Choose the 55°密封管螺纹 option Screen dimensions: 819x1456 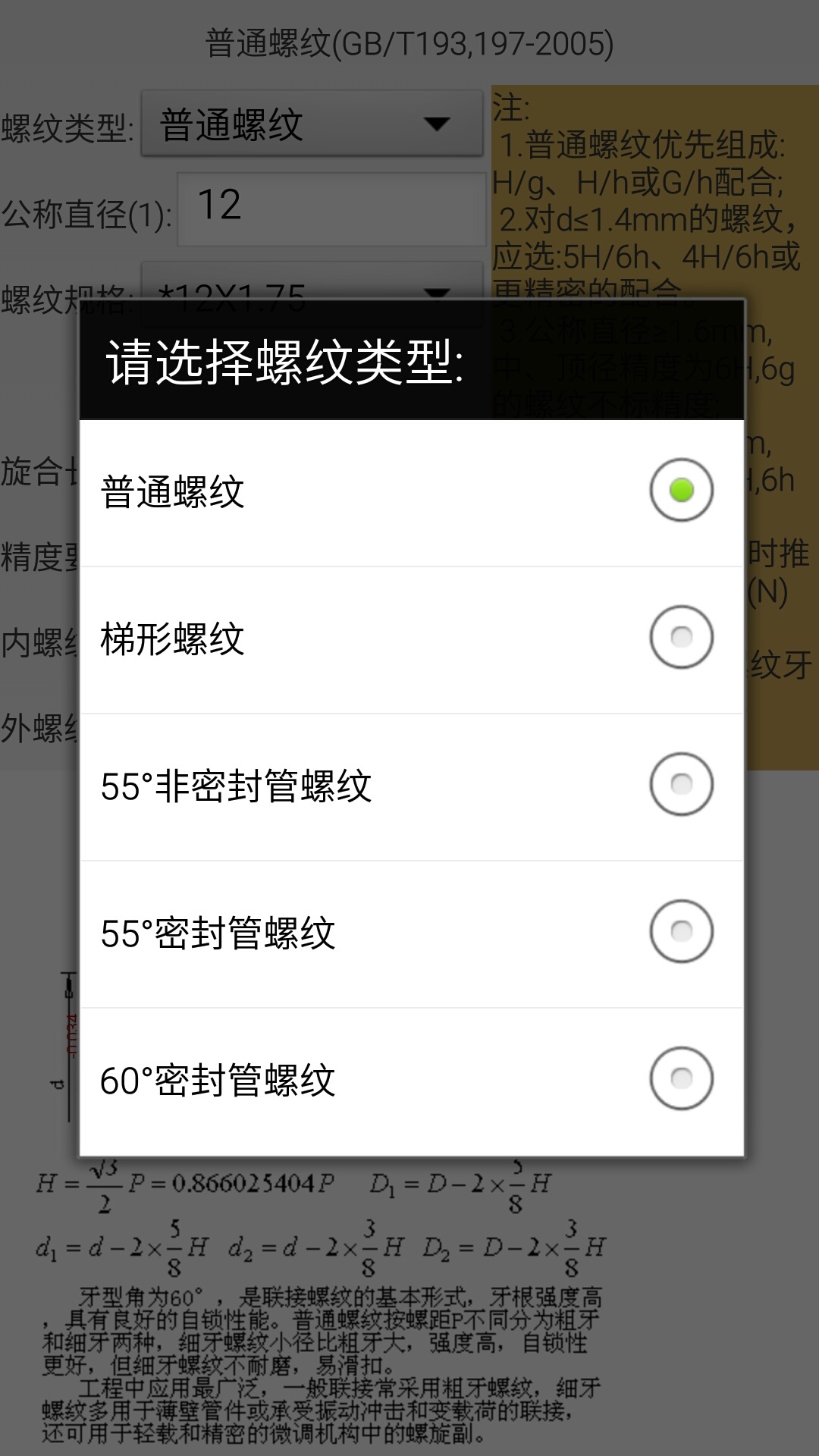[680, 932]
